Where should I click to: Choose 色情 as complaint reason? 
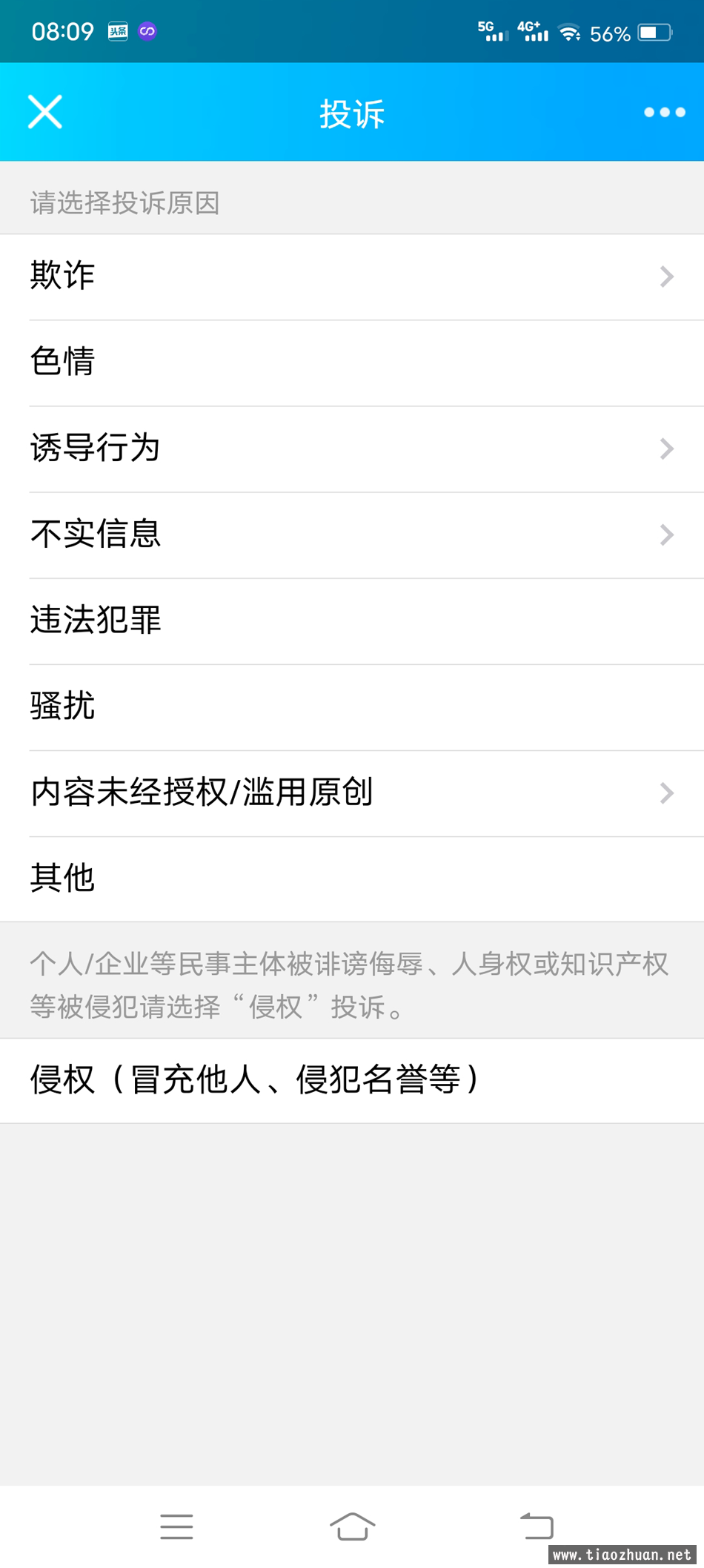pos(352,363)
